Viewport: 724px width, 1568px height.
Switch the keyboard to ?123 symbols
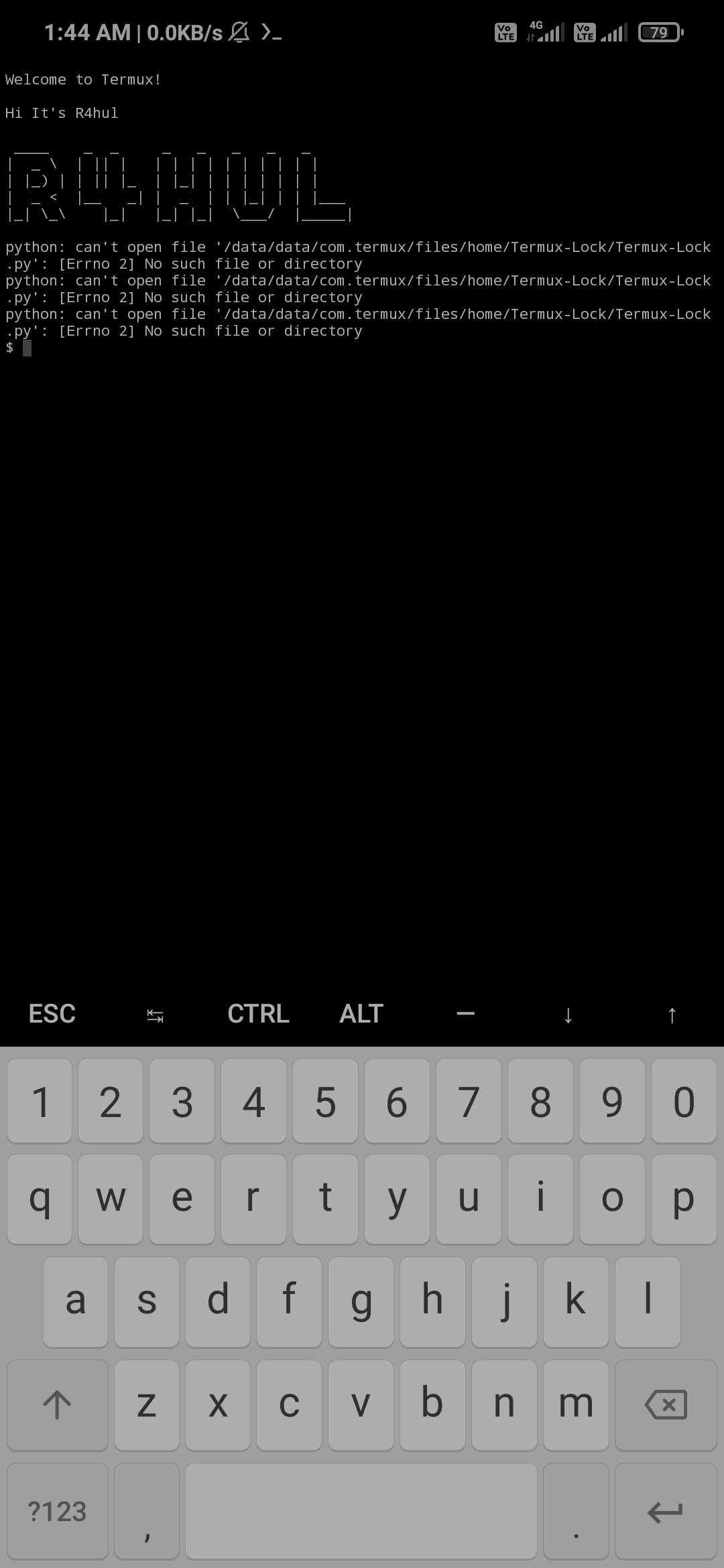point(58,1512)
